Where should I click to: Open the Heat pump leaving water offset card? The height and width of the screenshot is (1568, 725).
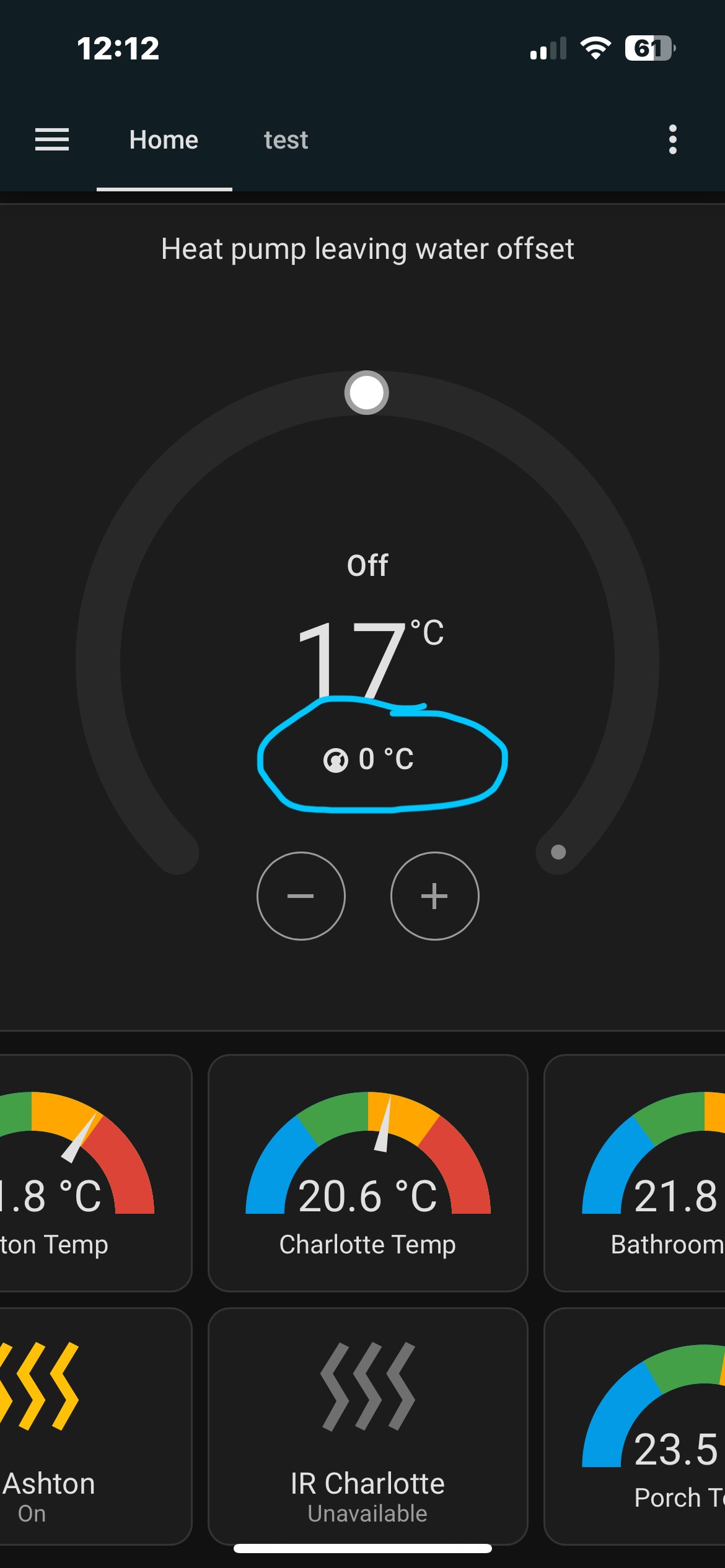pyautogui.click(x=367, y=249)
